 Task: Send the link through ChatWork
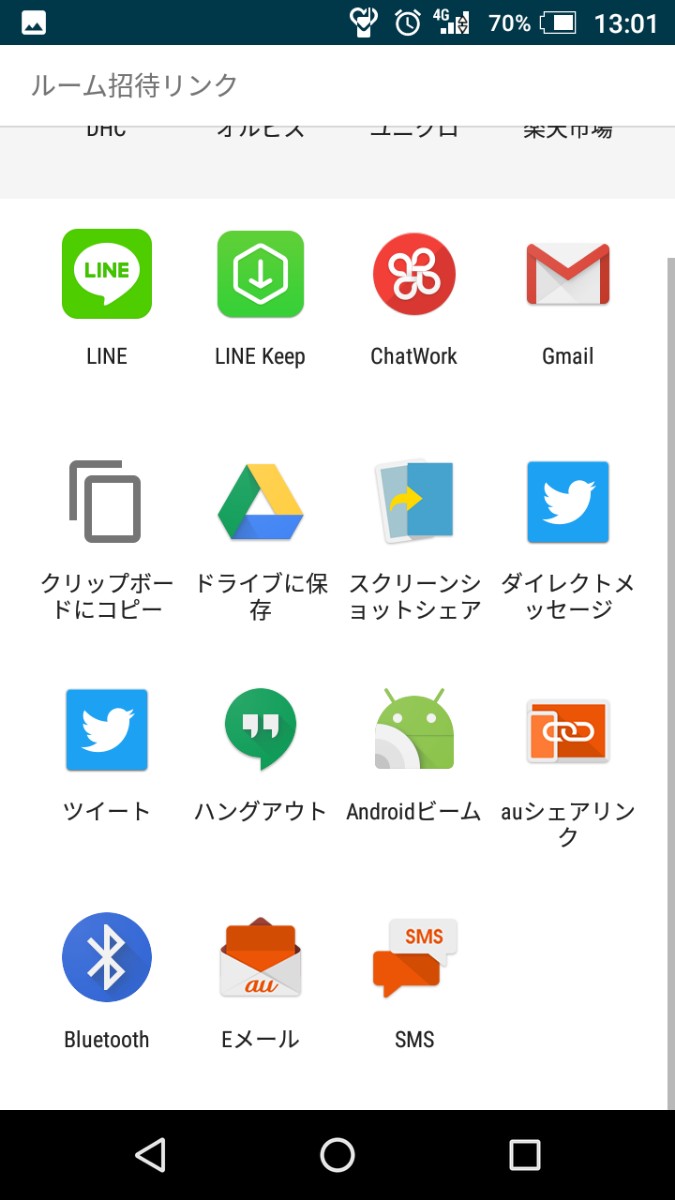click(x=414, y=275)
